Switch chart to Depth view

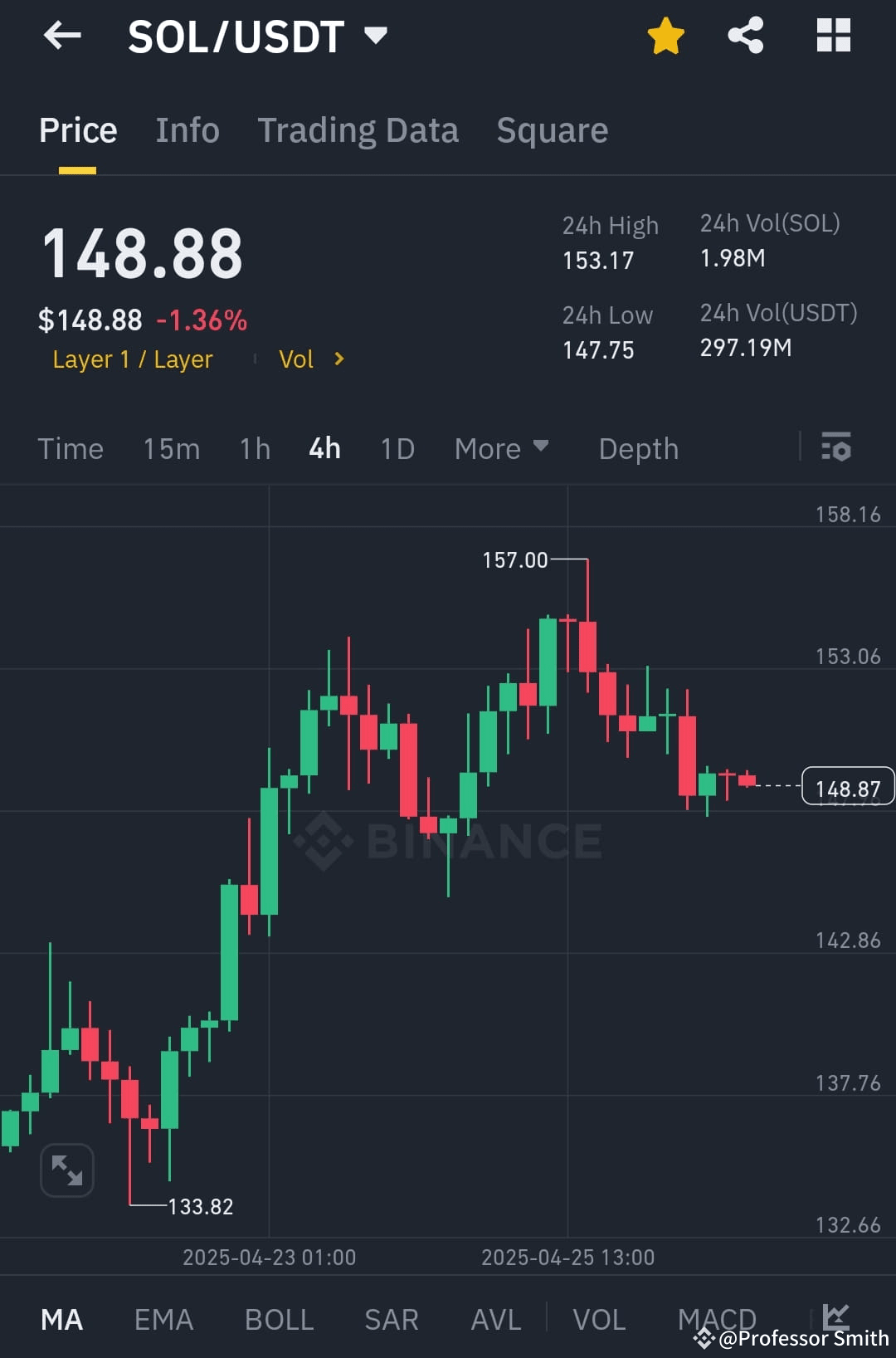[x=637, y=448]
